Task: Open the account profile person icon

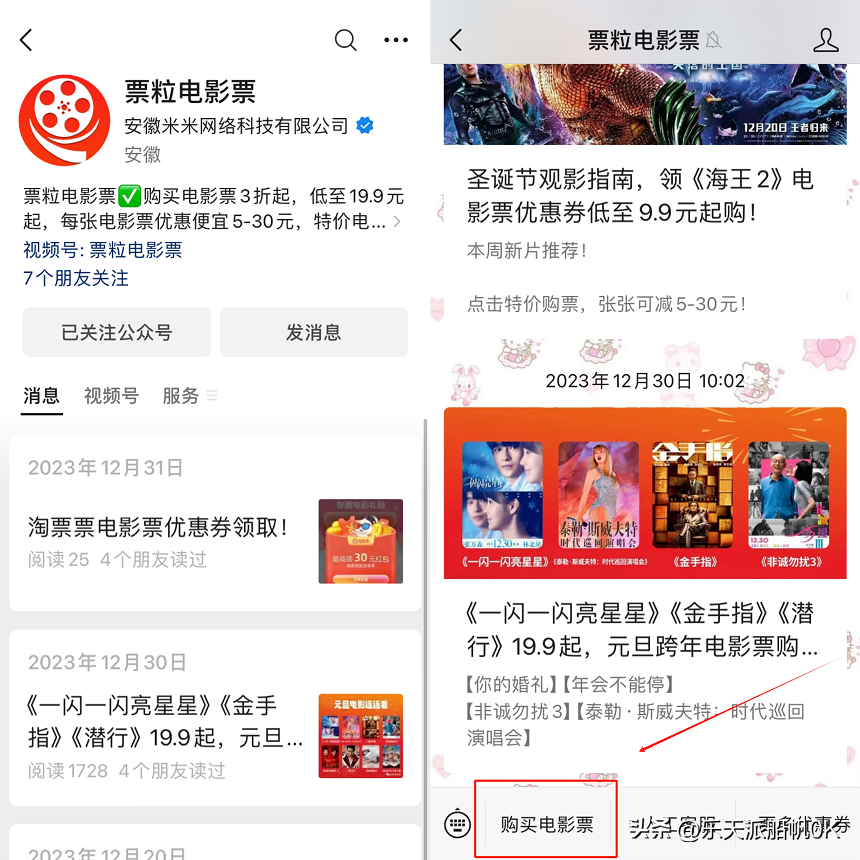Action: 826,40
